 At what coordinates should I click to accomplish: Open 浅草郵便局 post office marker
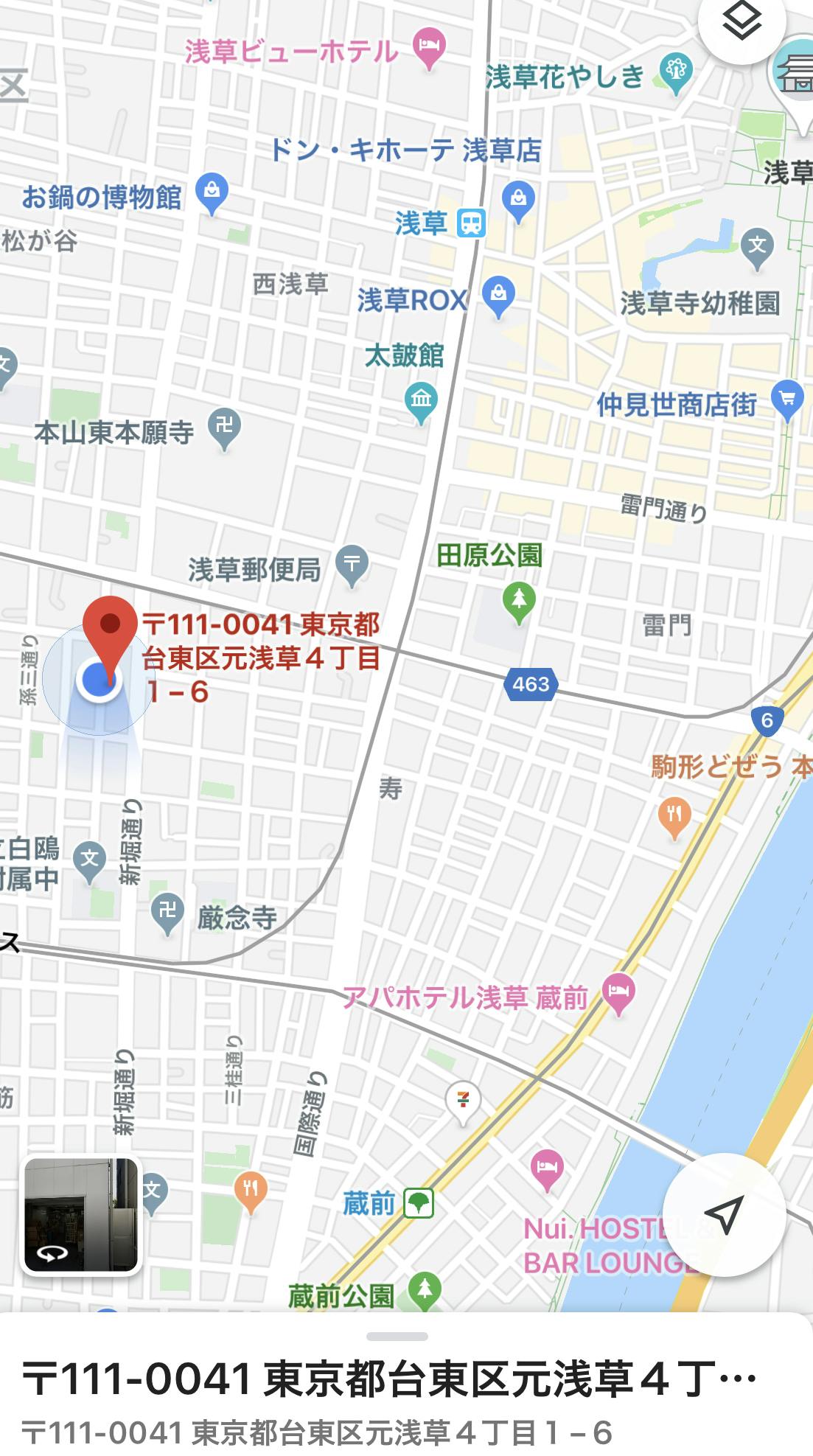click(x=352, y=565)
